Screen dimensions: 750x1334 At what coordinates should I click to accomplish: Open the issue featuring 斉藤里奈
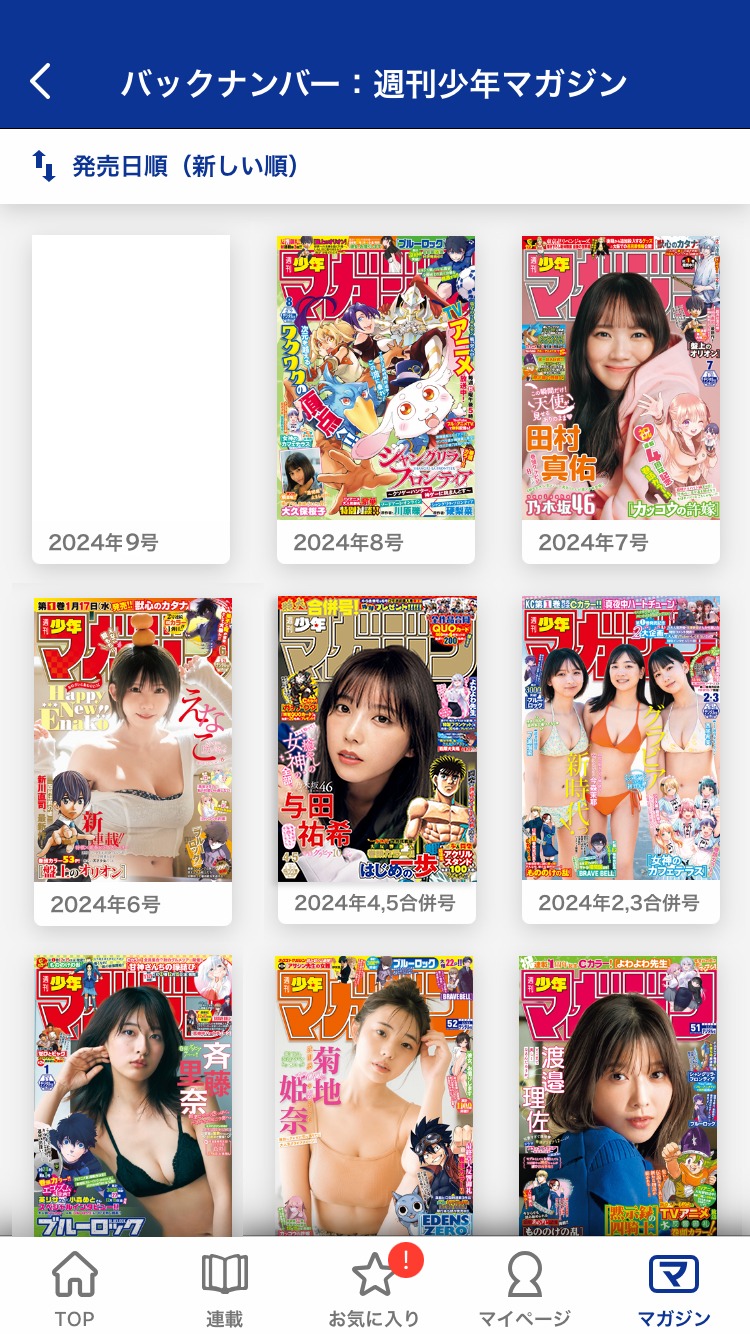[x=133, y=1095]
